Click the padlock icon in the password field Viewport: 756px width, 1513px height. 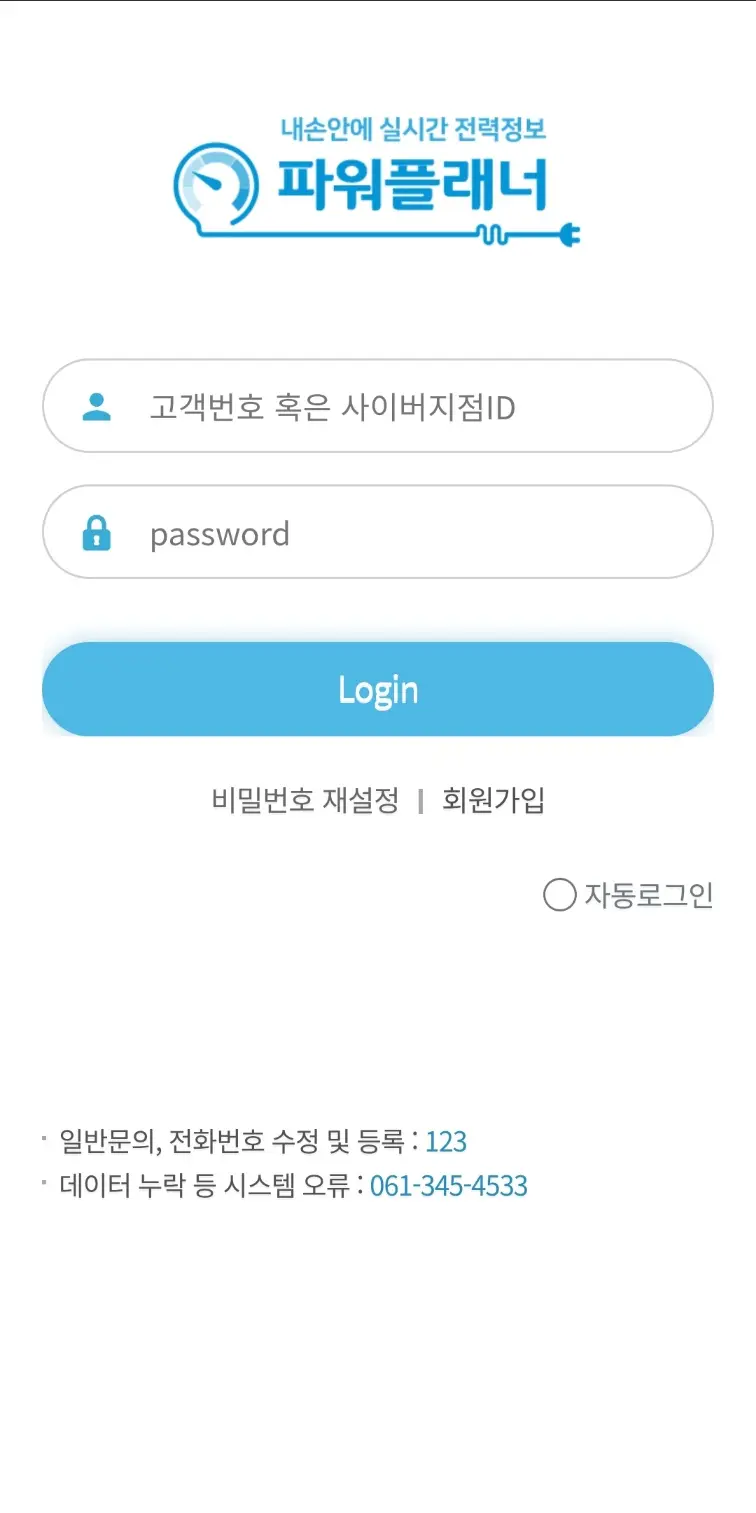pyautogui.click(x=97, y=532)
